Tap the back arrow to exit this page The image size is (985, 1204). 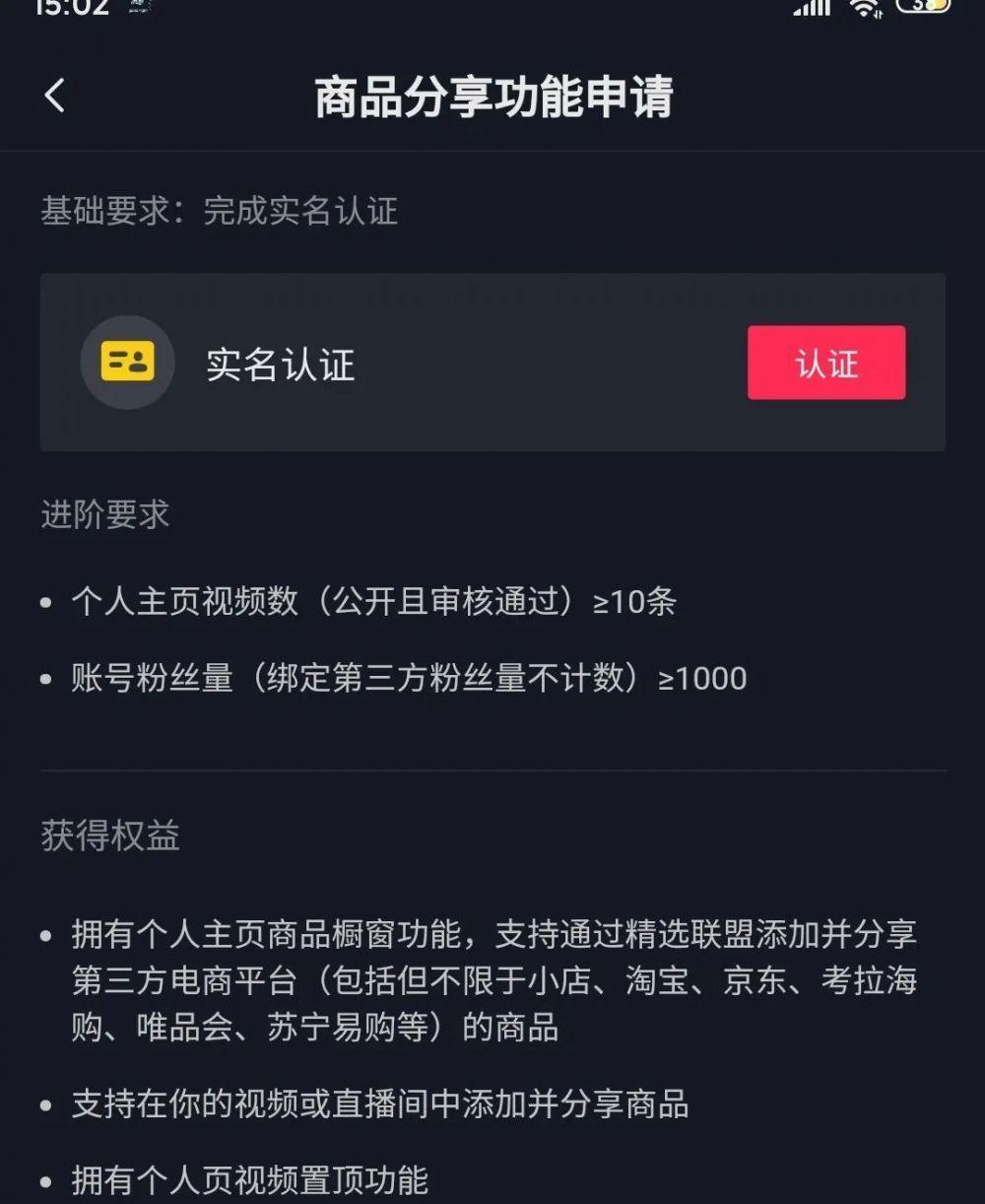[x=53, y=96]
